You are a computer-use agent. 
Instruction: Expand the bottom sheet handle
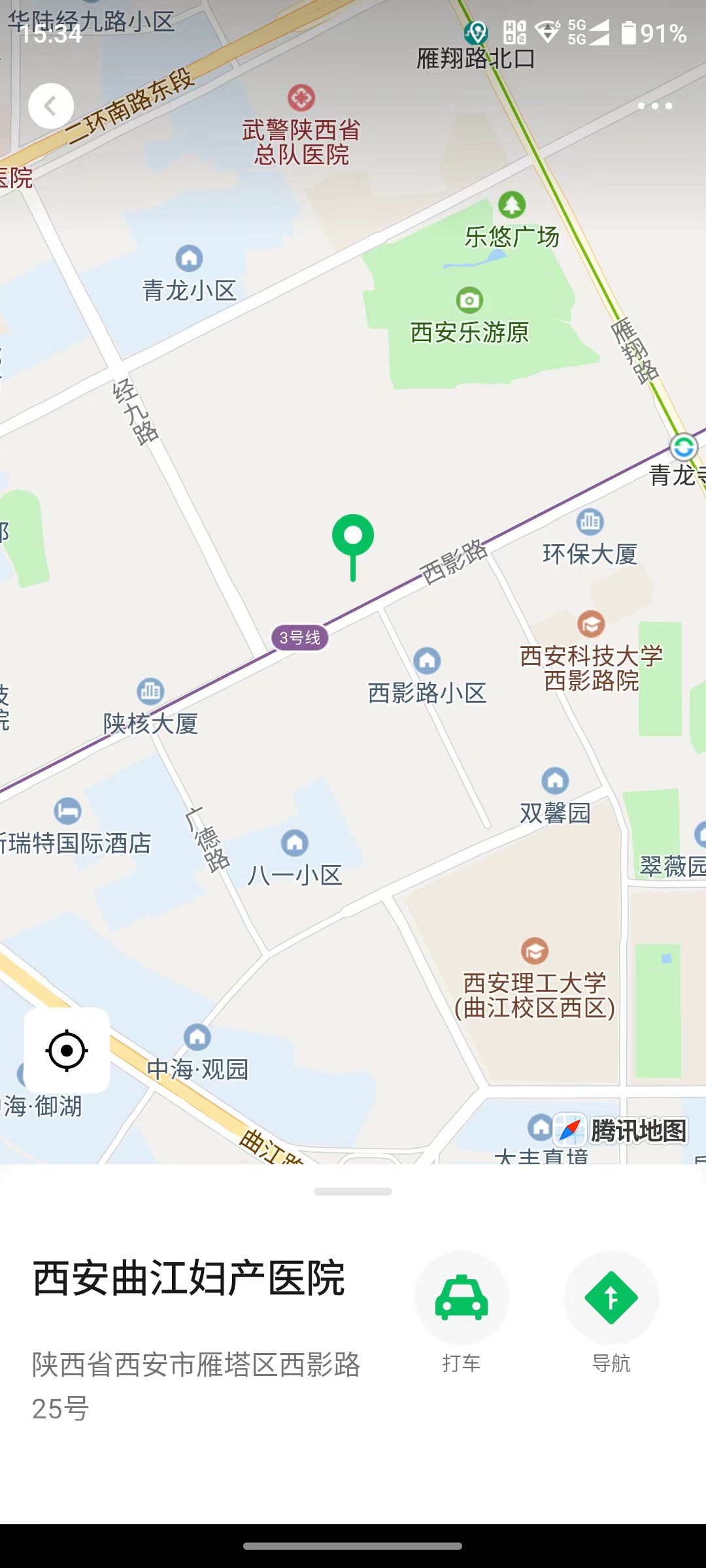click(x=353, y=1192)
